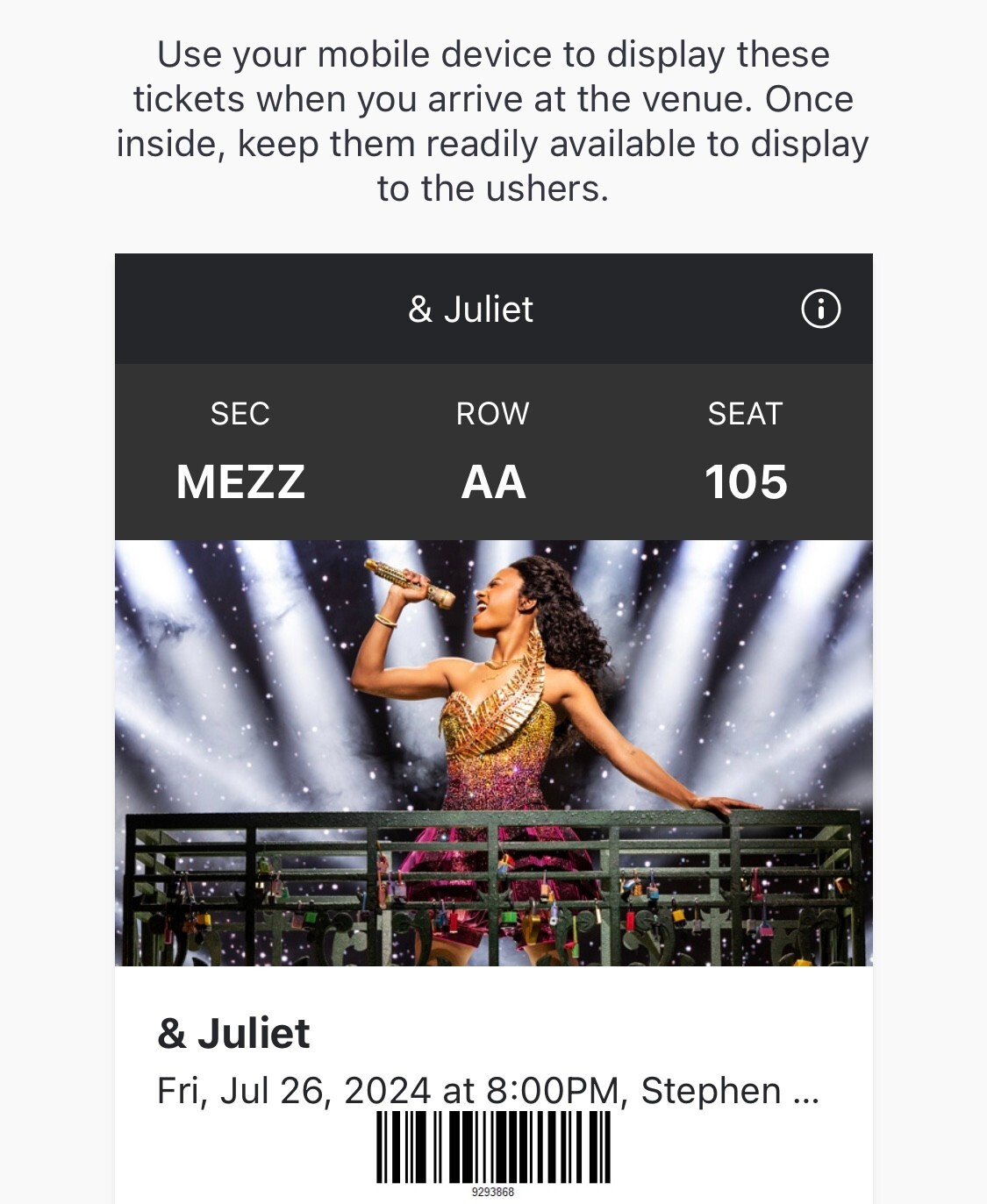987x1204 pixels.
Task: Tap the ROW label above AA
Action: point(493,414)
